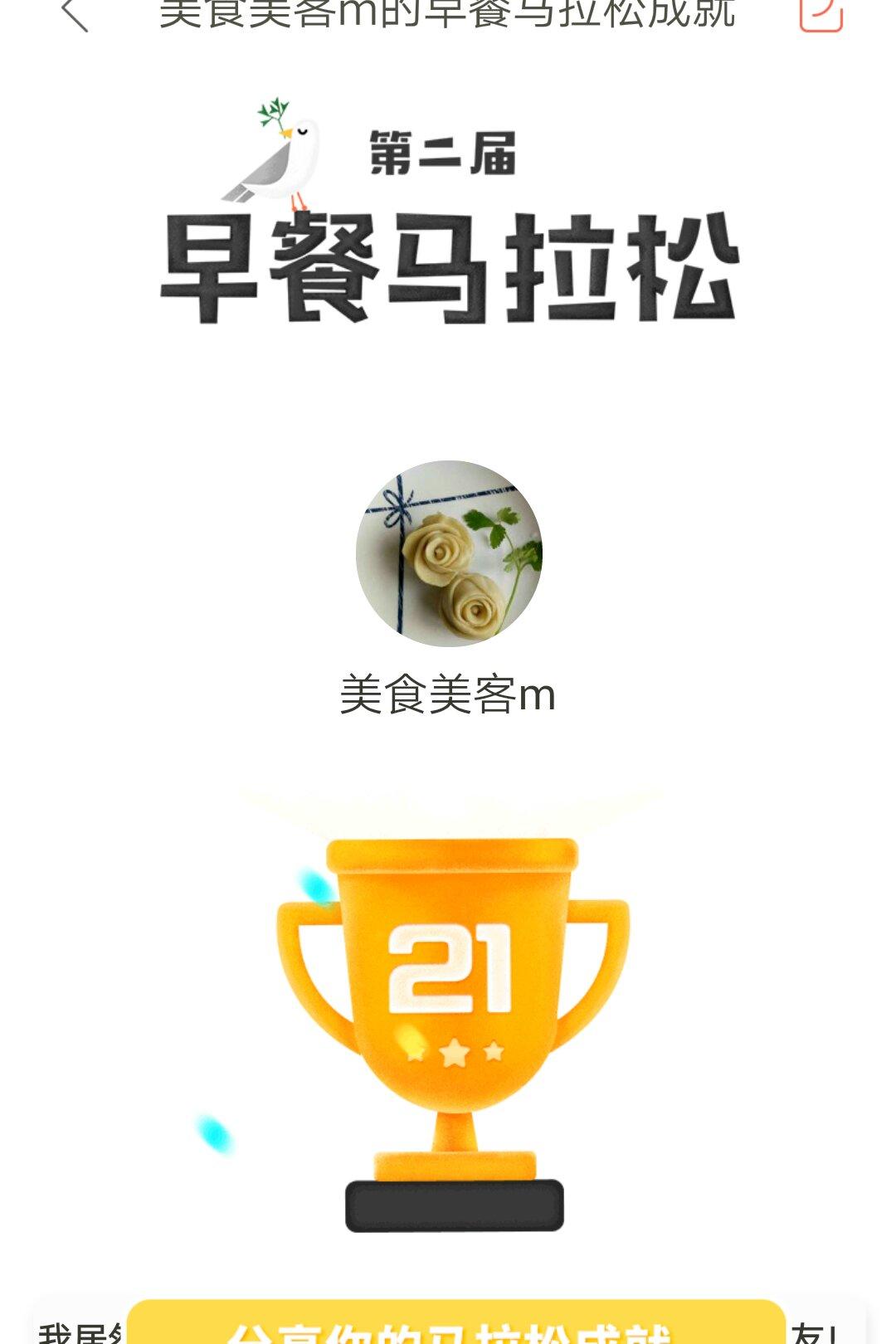This screenshot has width=896, height=1344.
Task: Go back using the top-left arrow
Action: (x=75, y=14)
